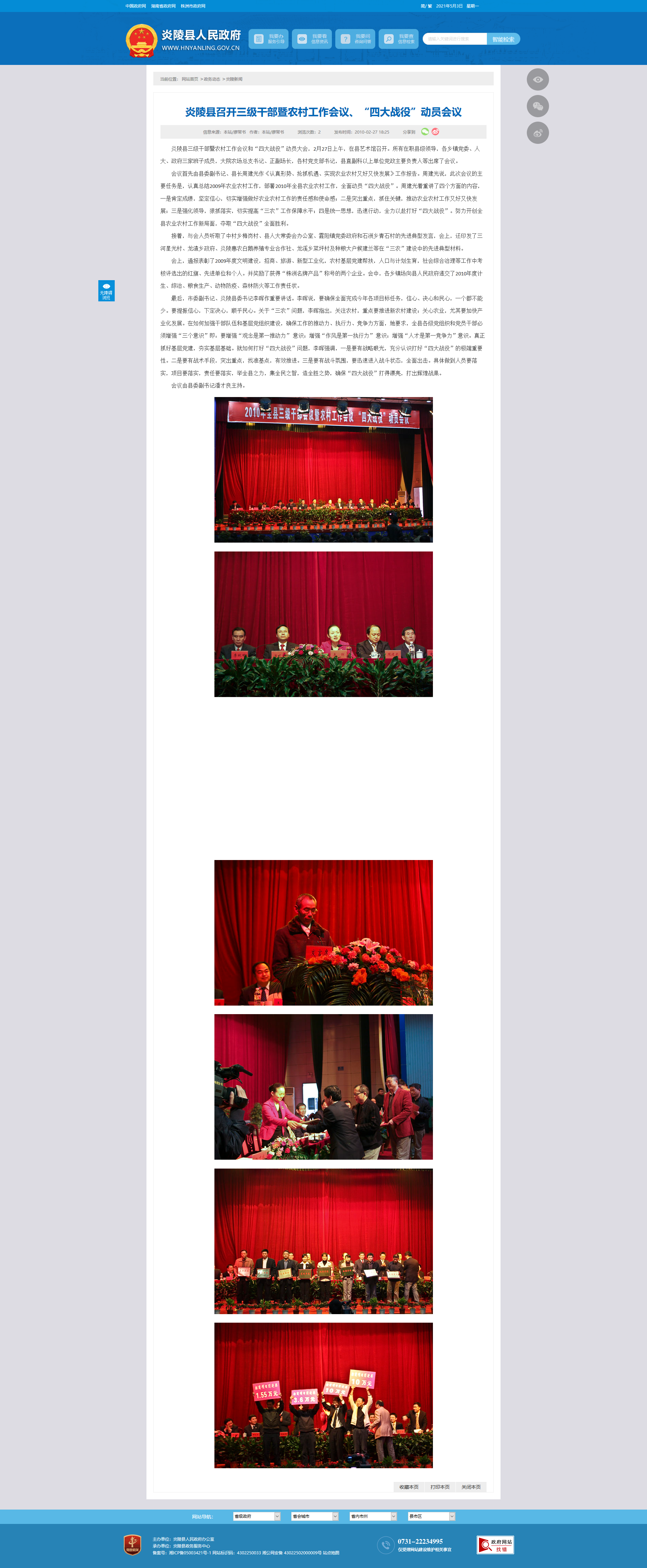
Task: Open 我要办 服务引导 button
Action: [268, 39]
